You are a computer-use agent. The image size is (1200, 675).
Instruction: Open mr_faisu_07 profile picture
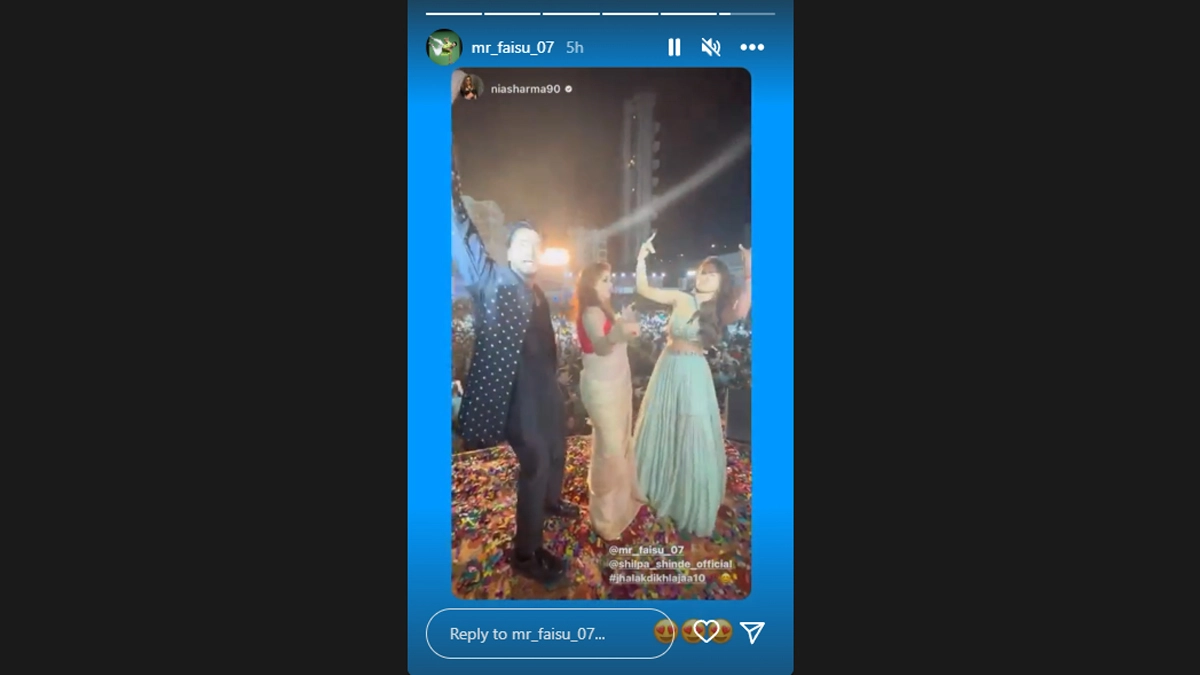(444, 47)
